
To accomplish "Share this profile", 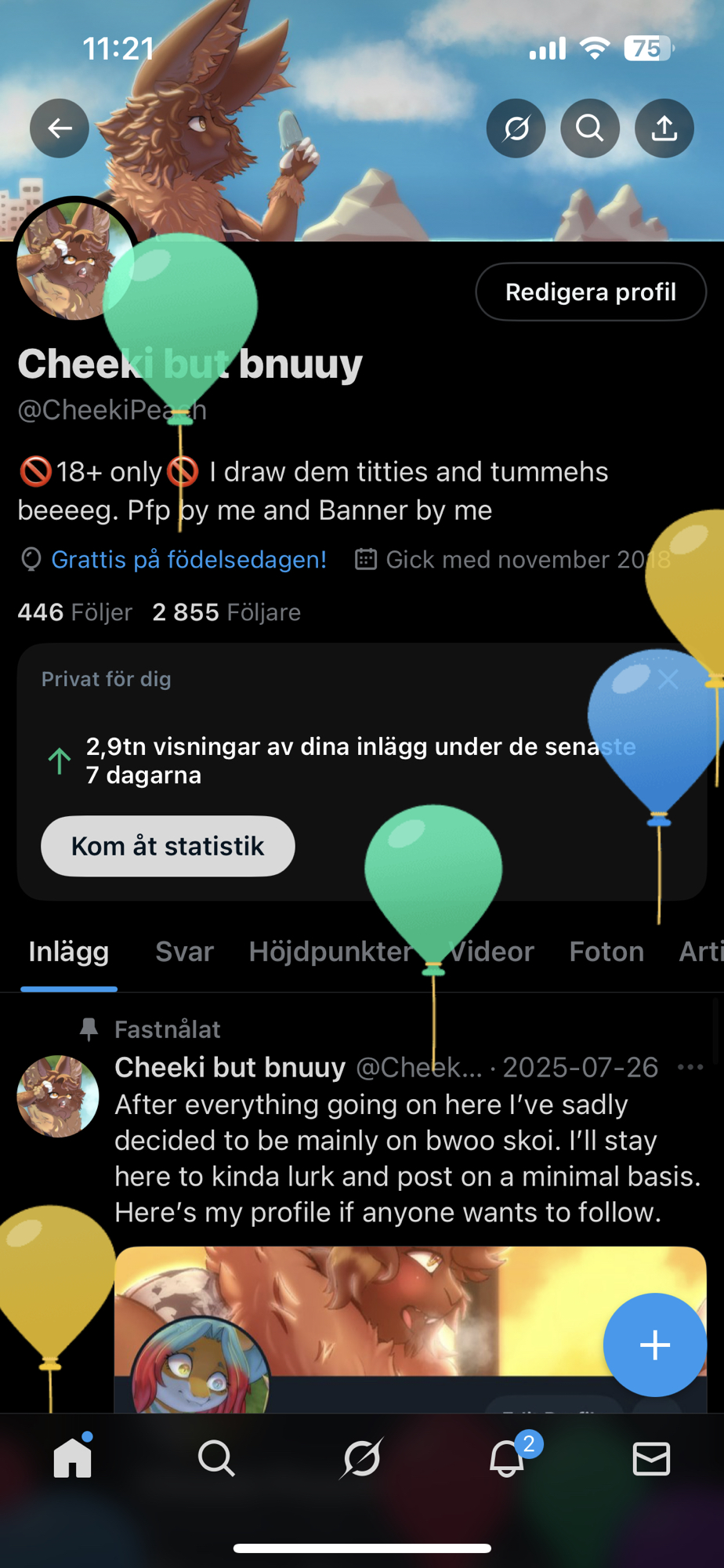I will click(664, 128).
